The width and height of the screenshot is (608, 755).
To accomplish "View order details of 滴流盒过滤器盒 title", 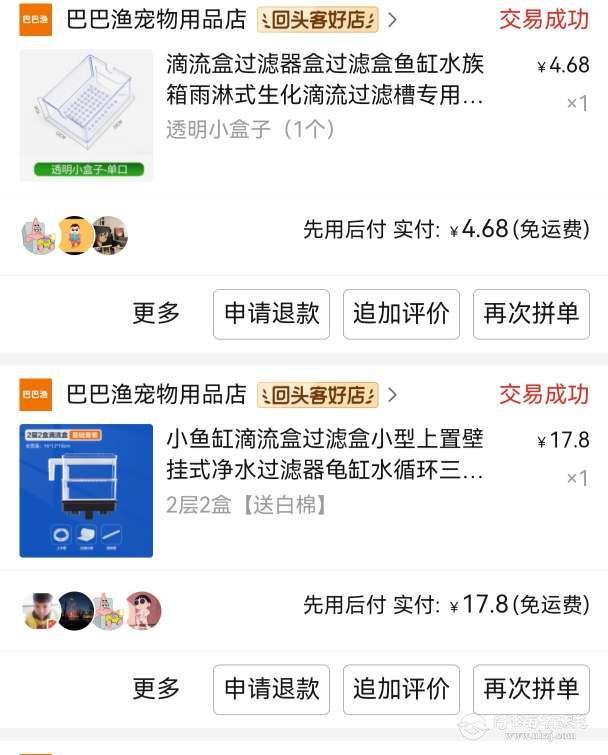I will (325, 81).
